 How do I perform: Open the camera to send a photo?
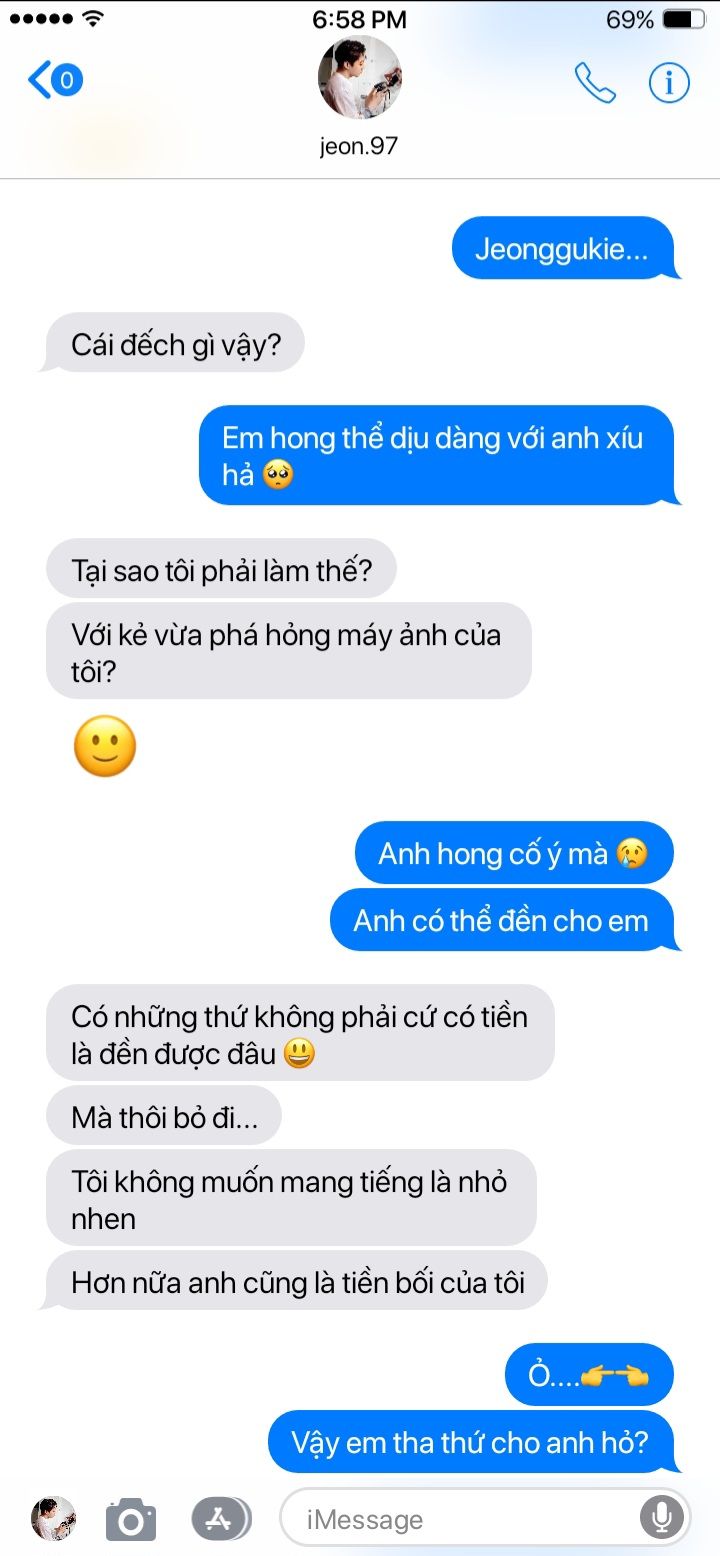[131, 1520]
